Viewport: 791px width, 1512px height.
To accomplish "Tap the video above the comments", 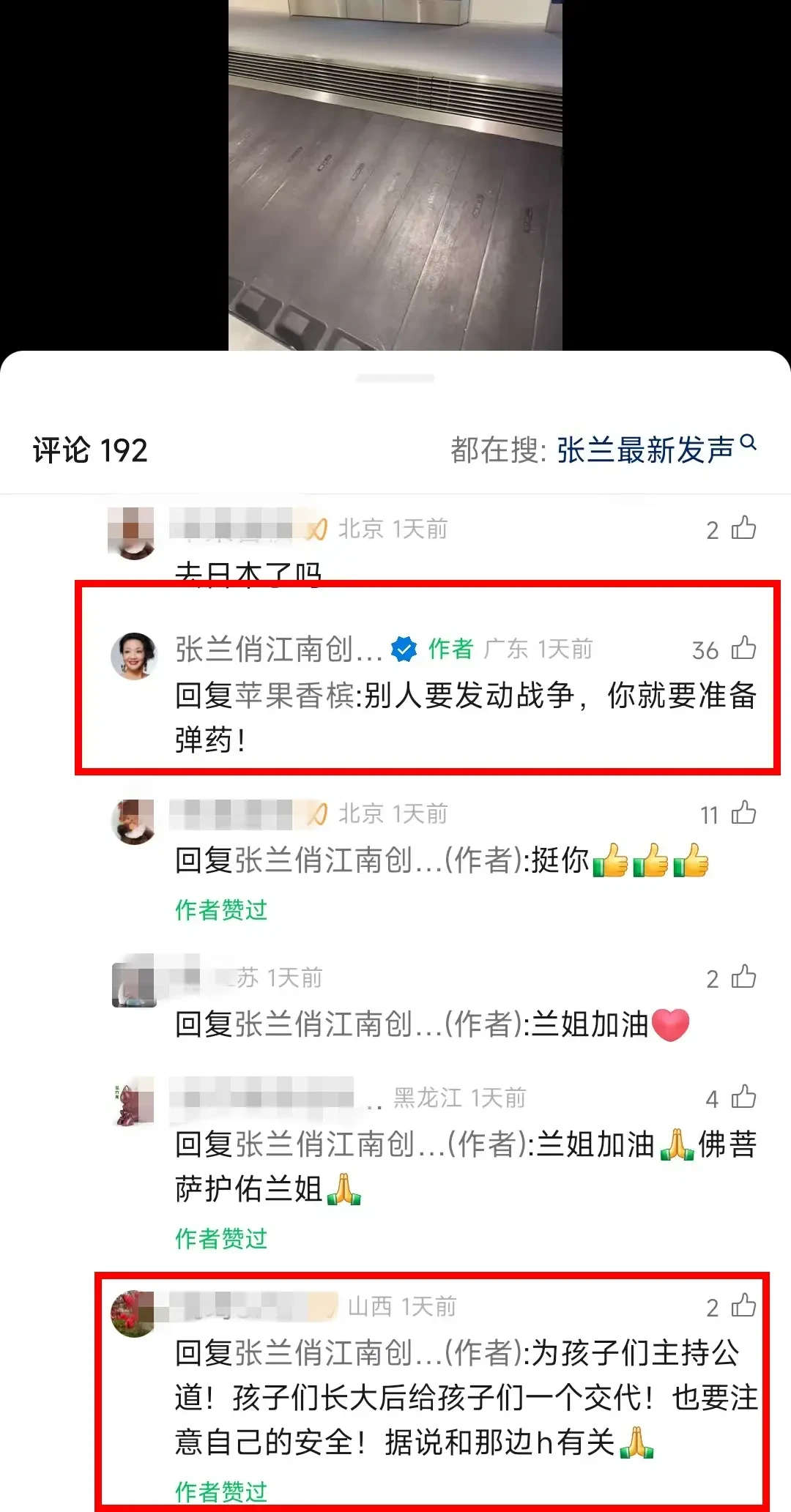I will [x=395, y=175].
